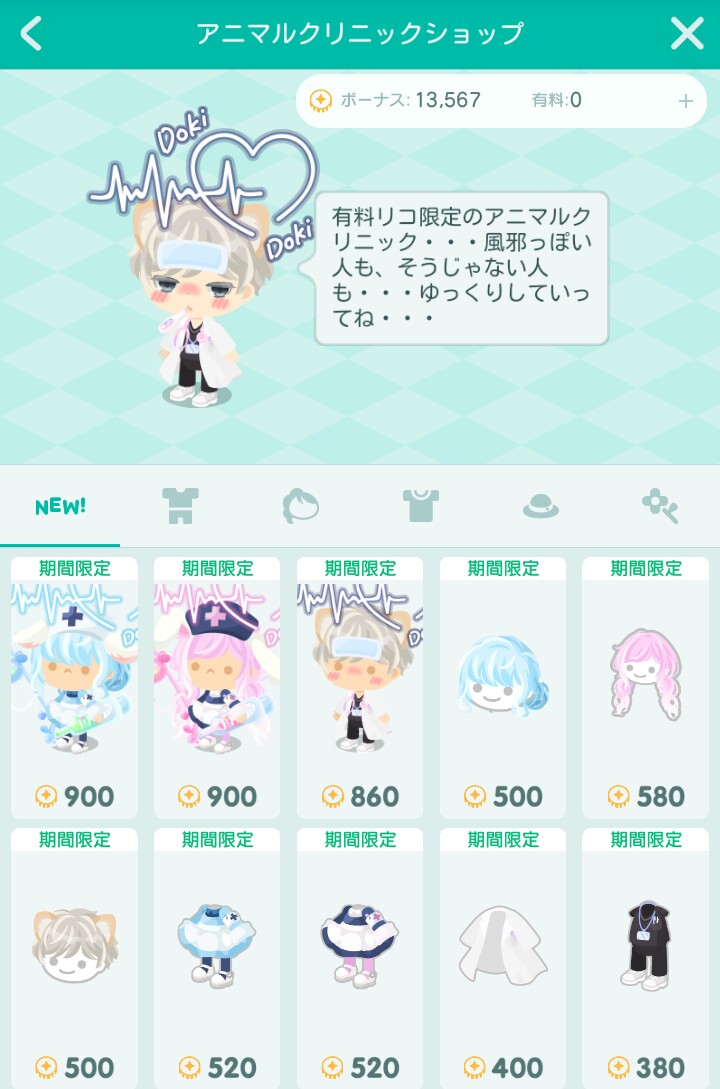
Task: Switch to the hat tab
Action: point(540,506)
